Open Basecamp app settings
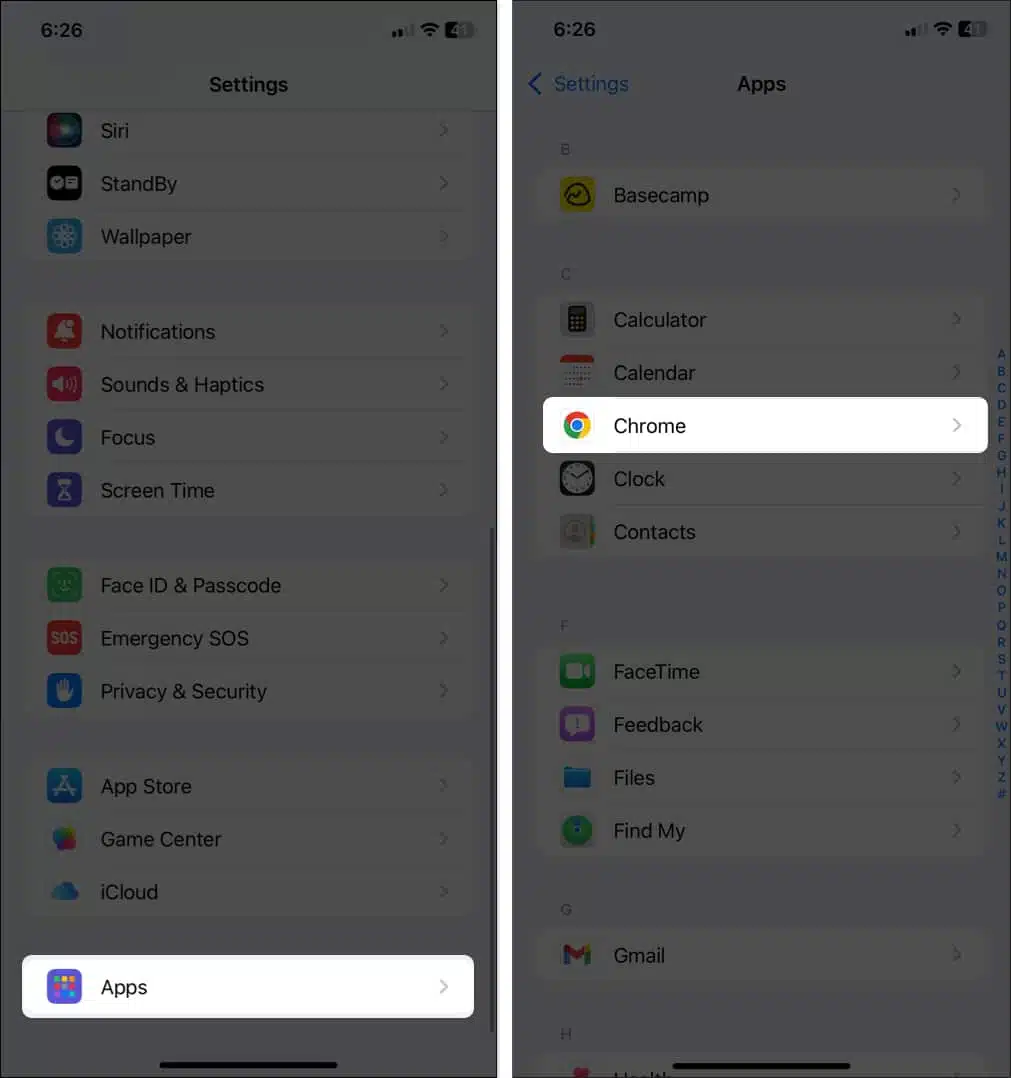This screenshot has height=1078, width=1011. coord(764,196)
